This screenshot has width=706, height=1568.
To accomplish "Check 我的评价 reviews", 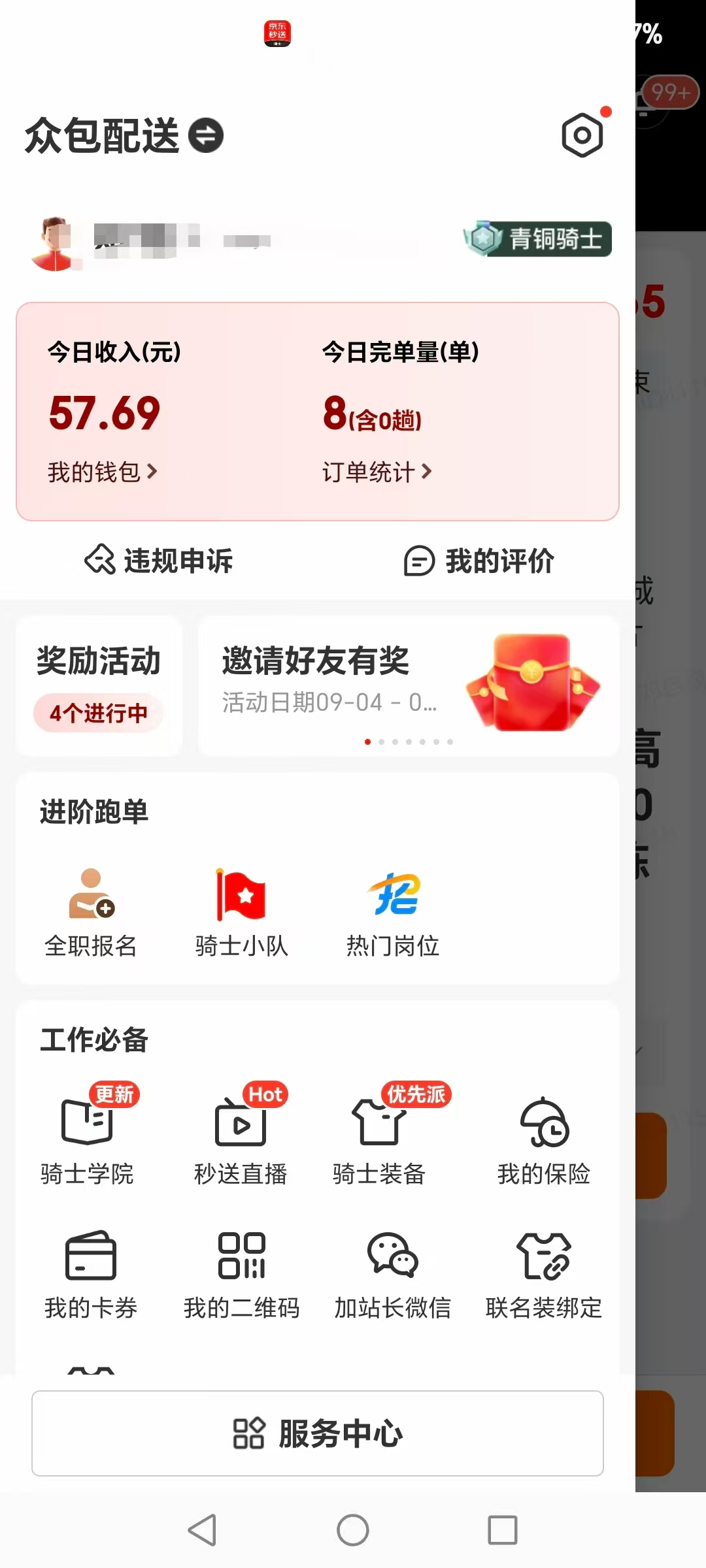I will pos(479,561).
